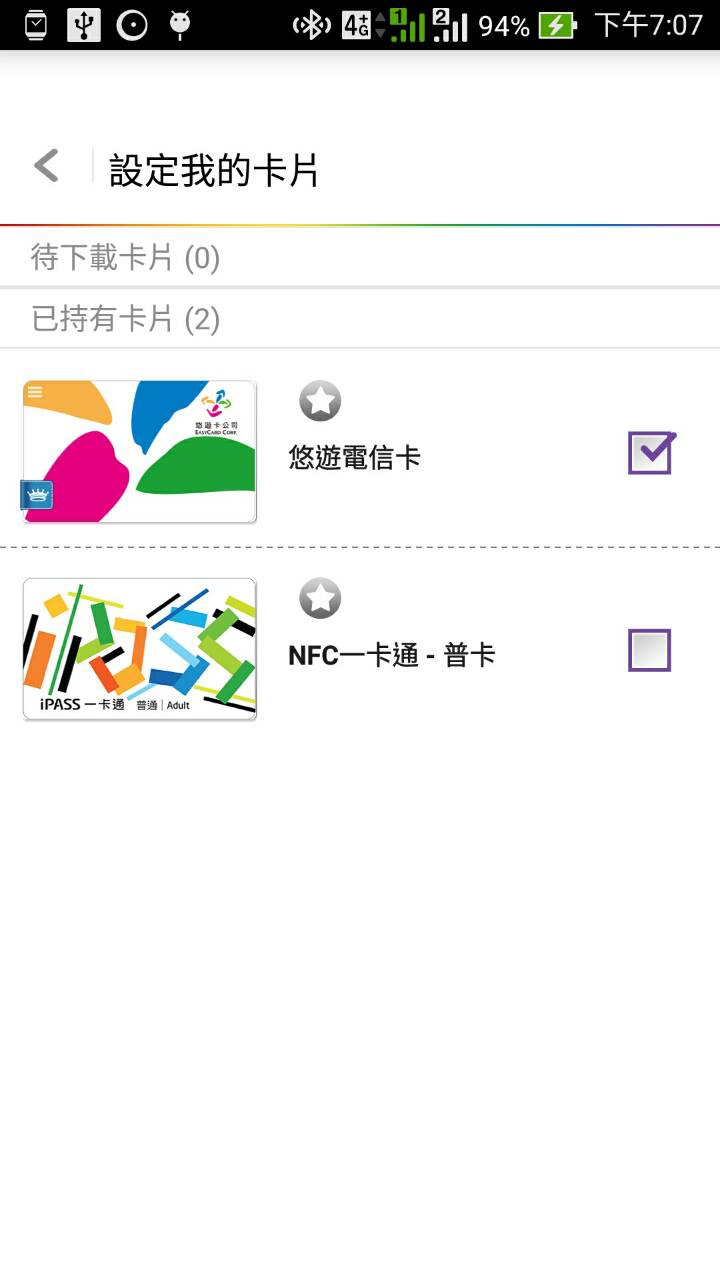Tap the star icon above NFC一卡通 - 普卡
The image size is (720, 1280).
(x=320, y=599)
